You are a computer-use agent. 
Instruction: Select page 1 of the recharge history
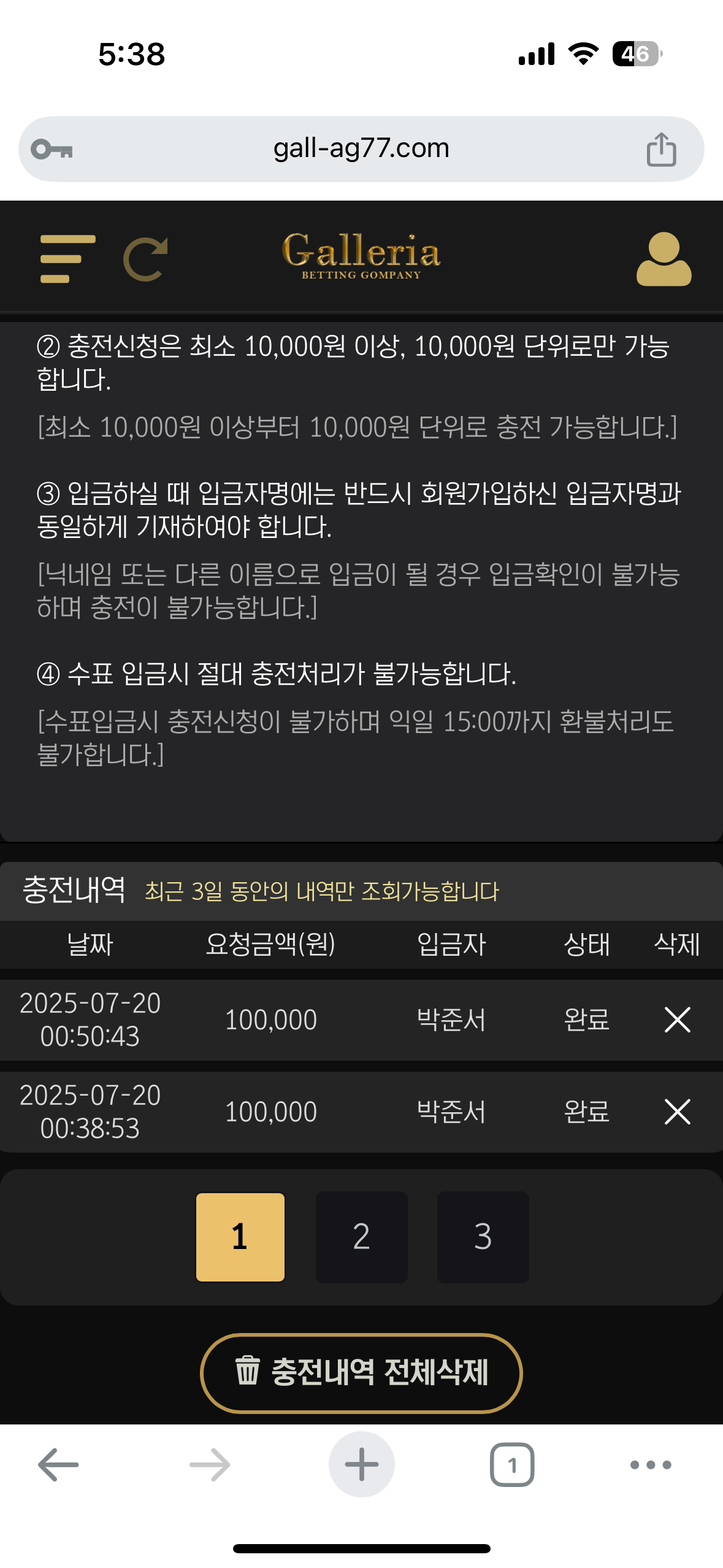point(240,1237)
